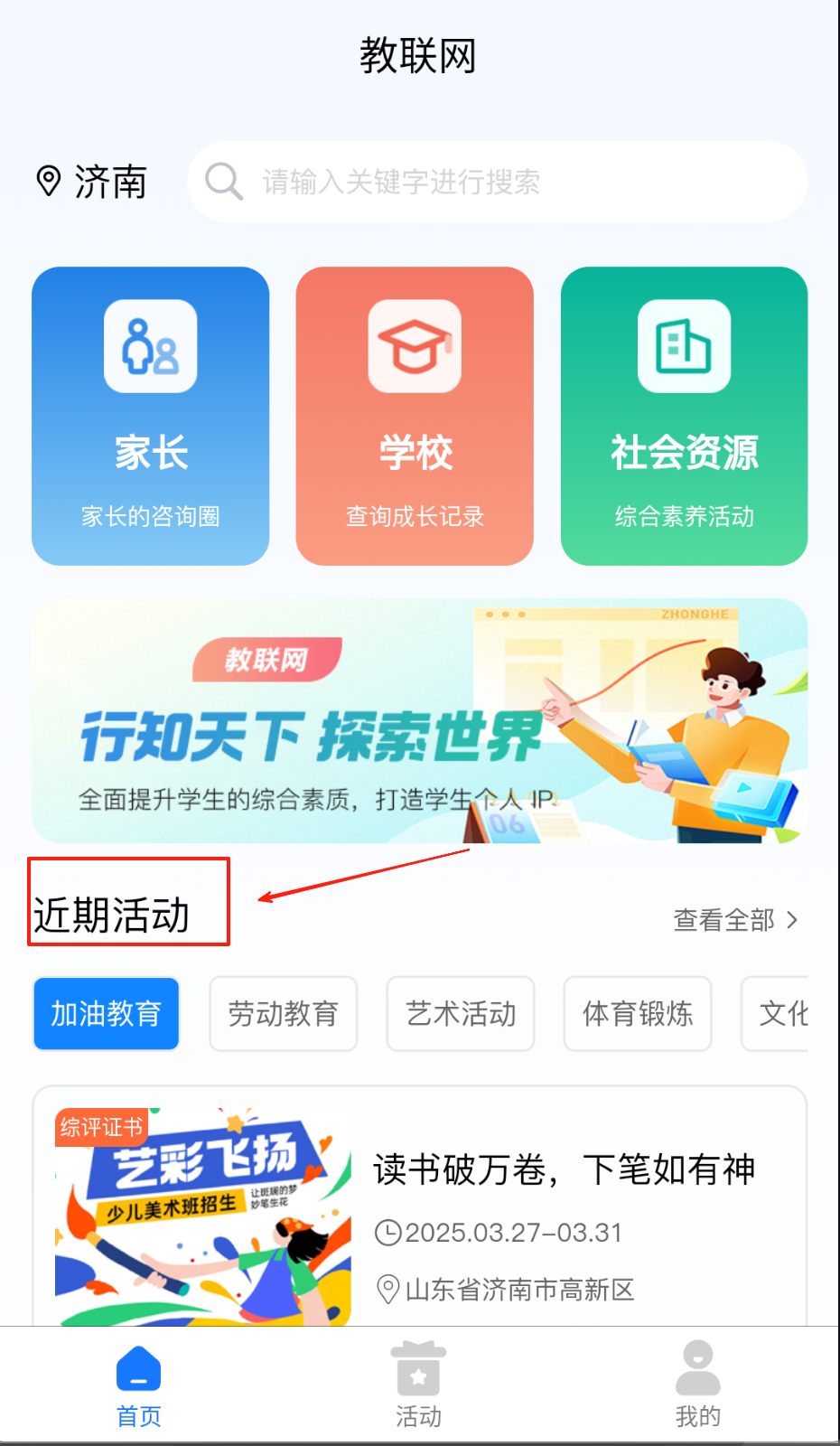The image size is (840, 1446).
Task: Select the 体育锻炼 filter chip
Action: click(637, 1014)
